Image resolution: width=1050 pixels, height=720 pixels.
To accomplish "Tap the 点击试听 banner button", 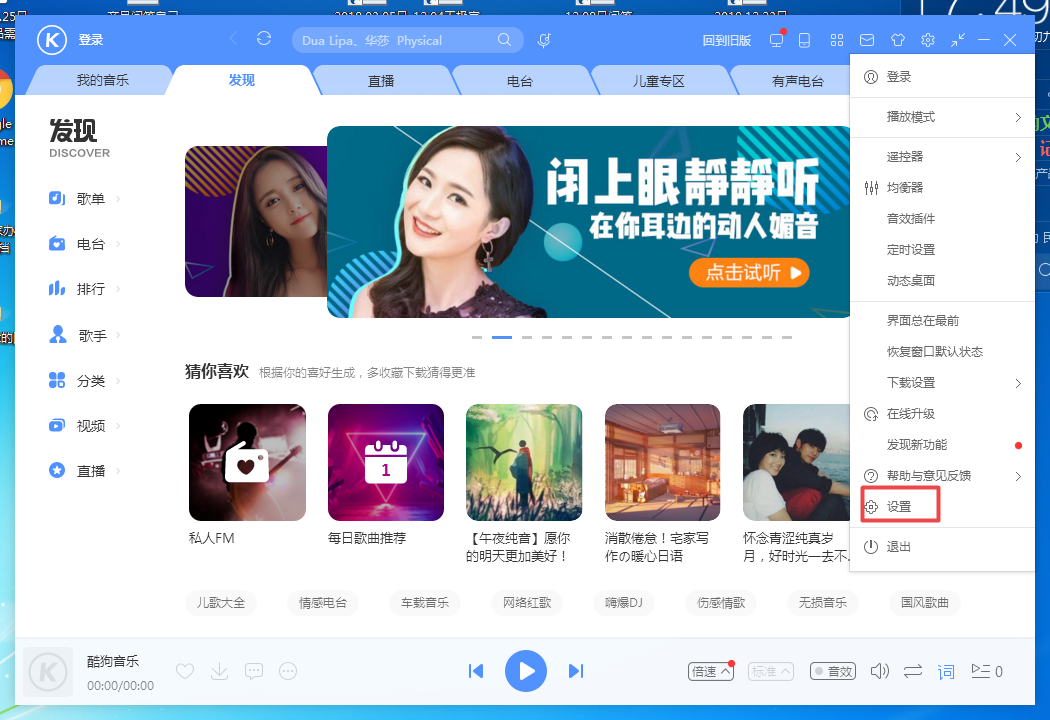I will coord(748,272).
